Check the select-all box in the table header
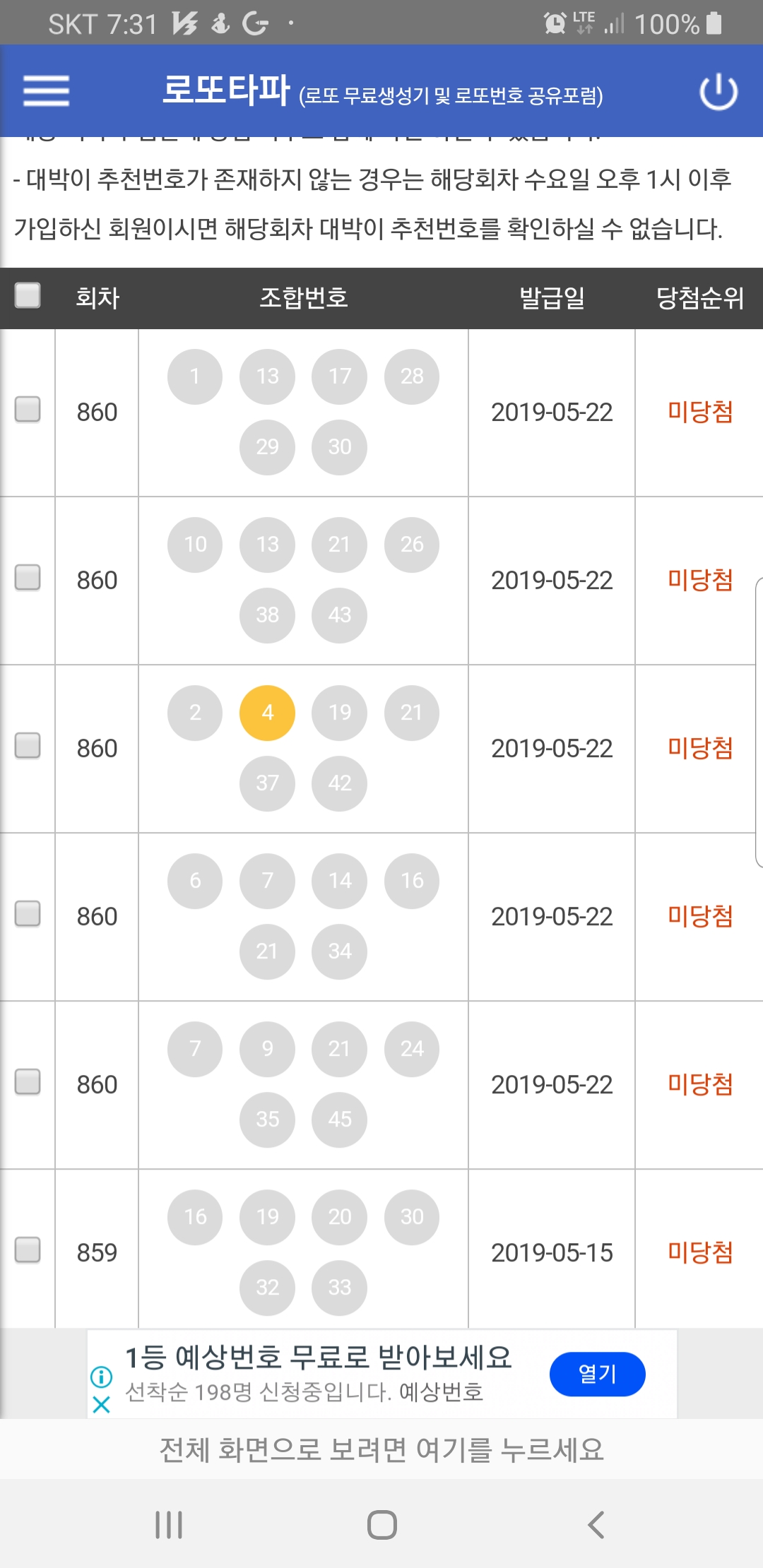 pyautogui.click(x=28, y=295)
